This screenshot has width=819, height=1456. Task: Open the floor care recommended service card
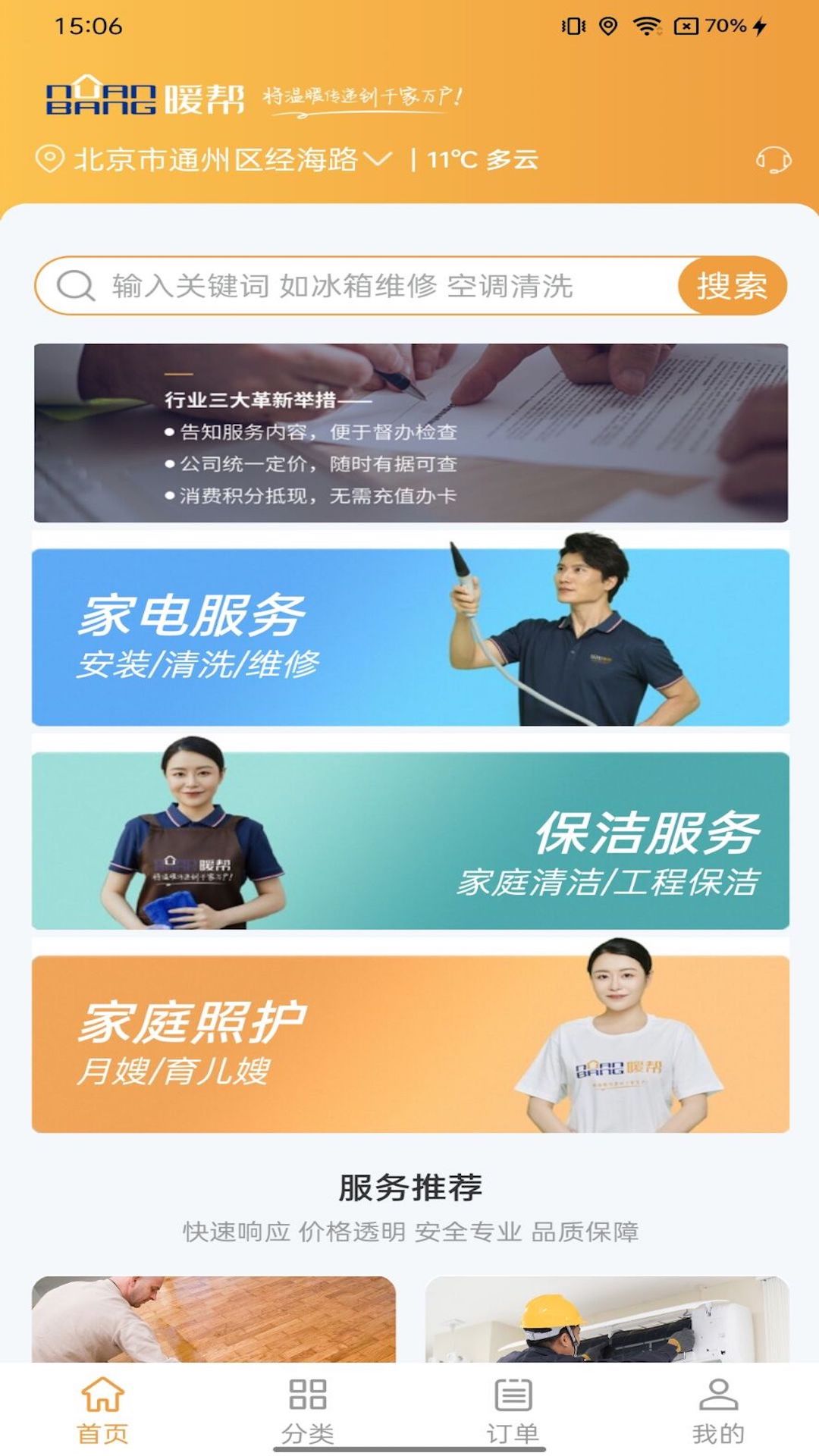coord(213,1319)
